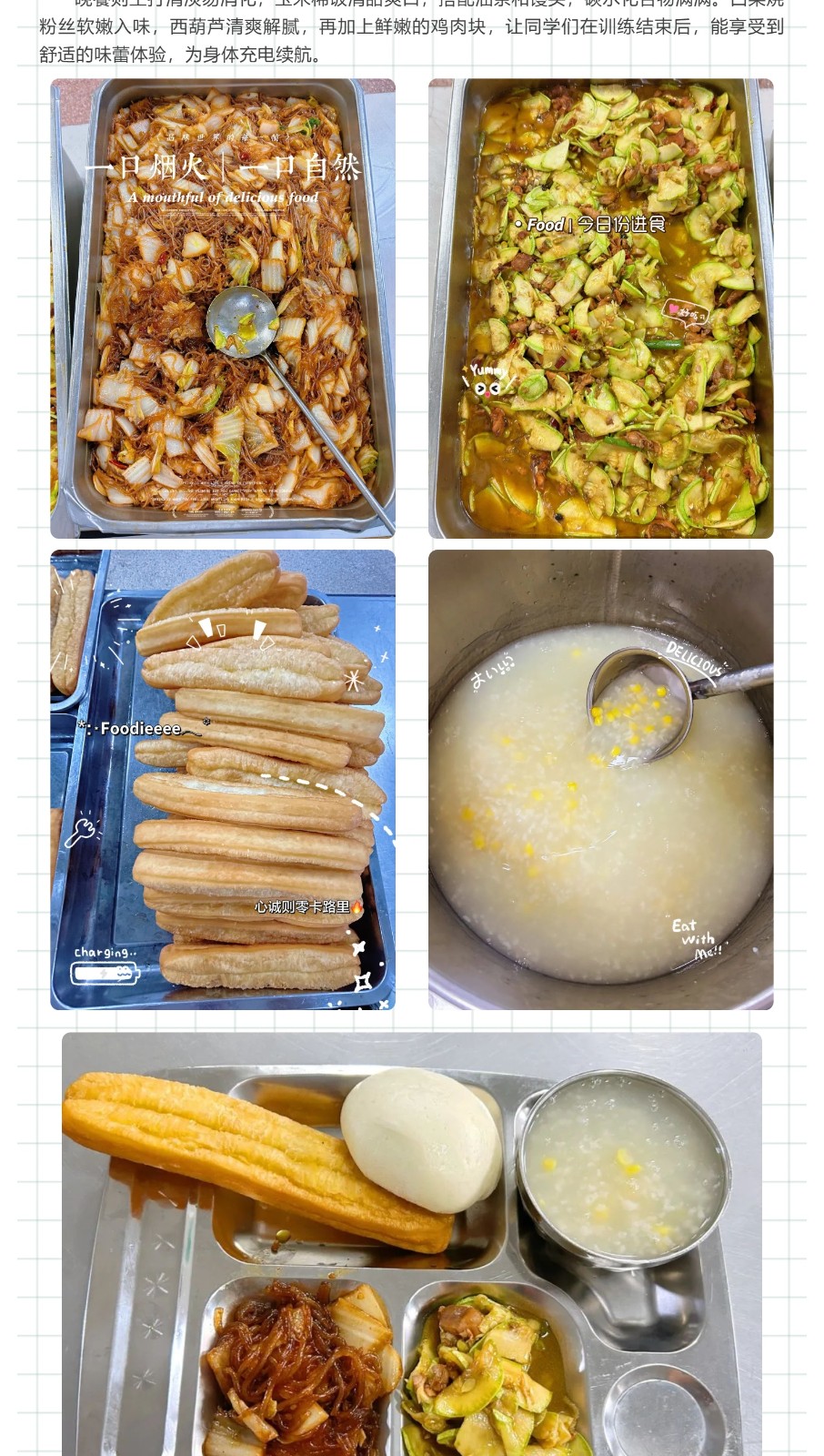View the zucchini chicken stir-fry photo
This screenshot has width=824, height=1456.
(600, 308)
